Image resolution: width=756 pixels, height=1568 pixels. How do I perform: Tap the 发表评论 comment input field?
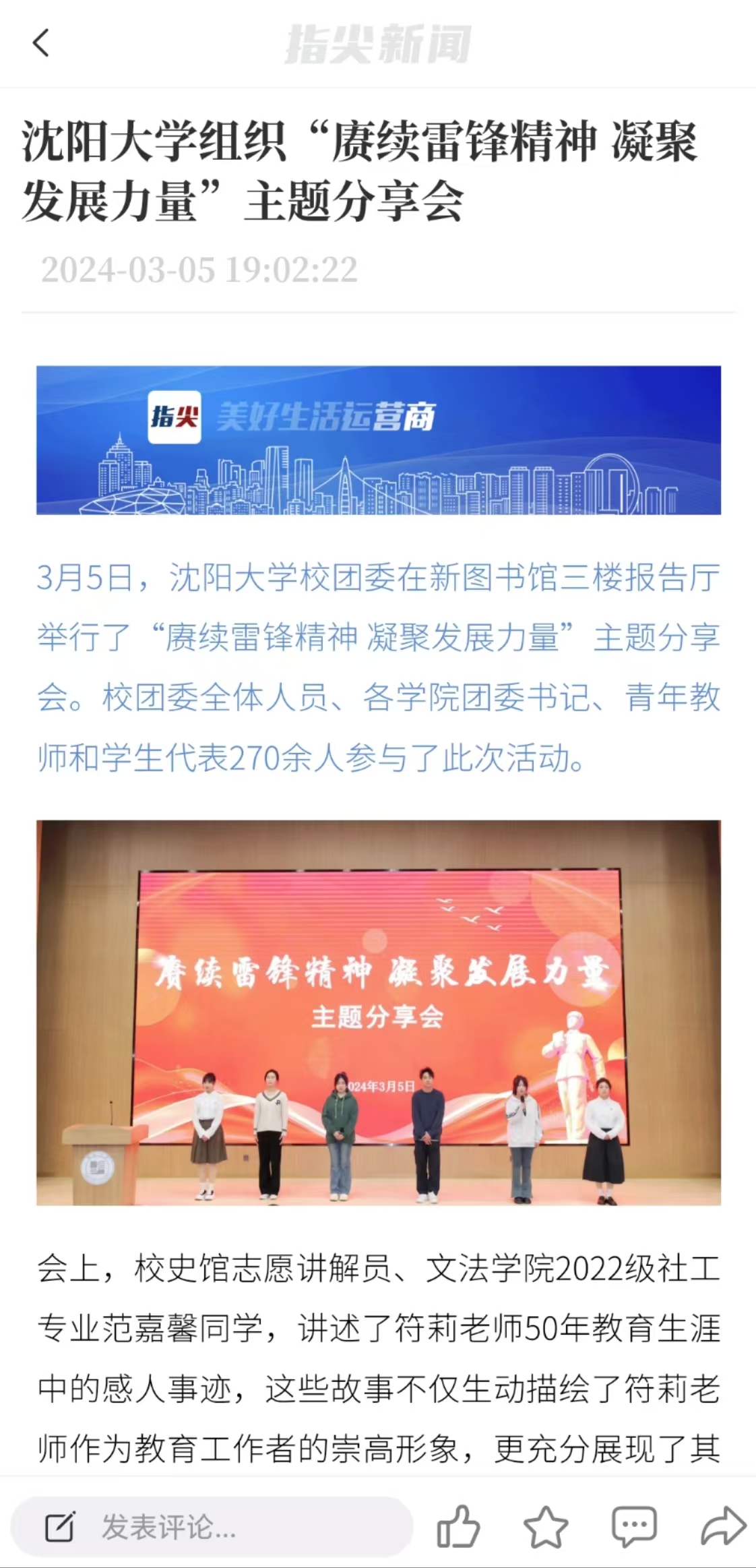pos(212,1527)
